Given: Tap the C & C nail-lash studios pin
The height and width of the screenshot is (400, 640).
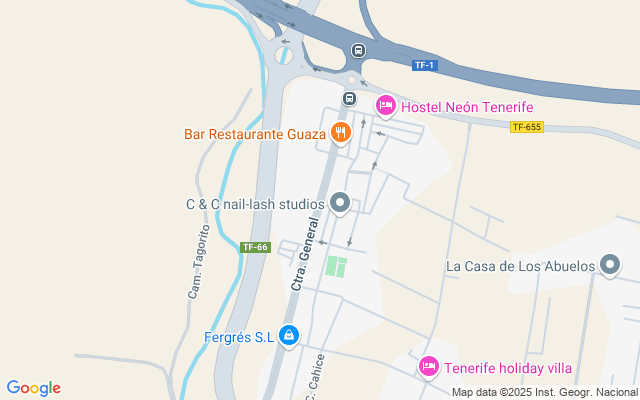Looking at the screenshot, I should (x=340, y=203).
